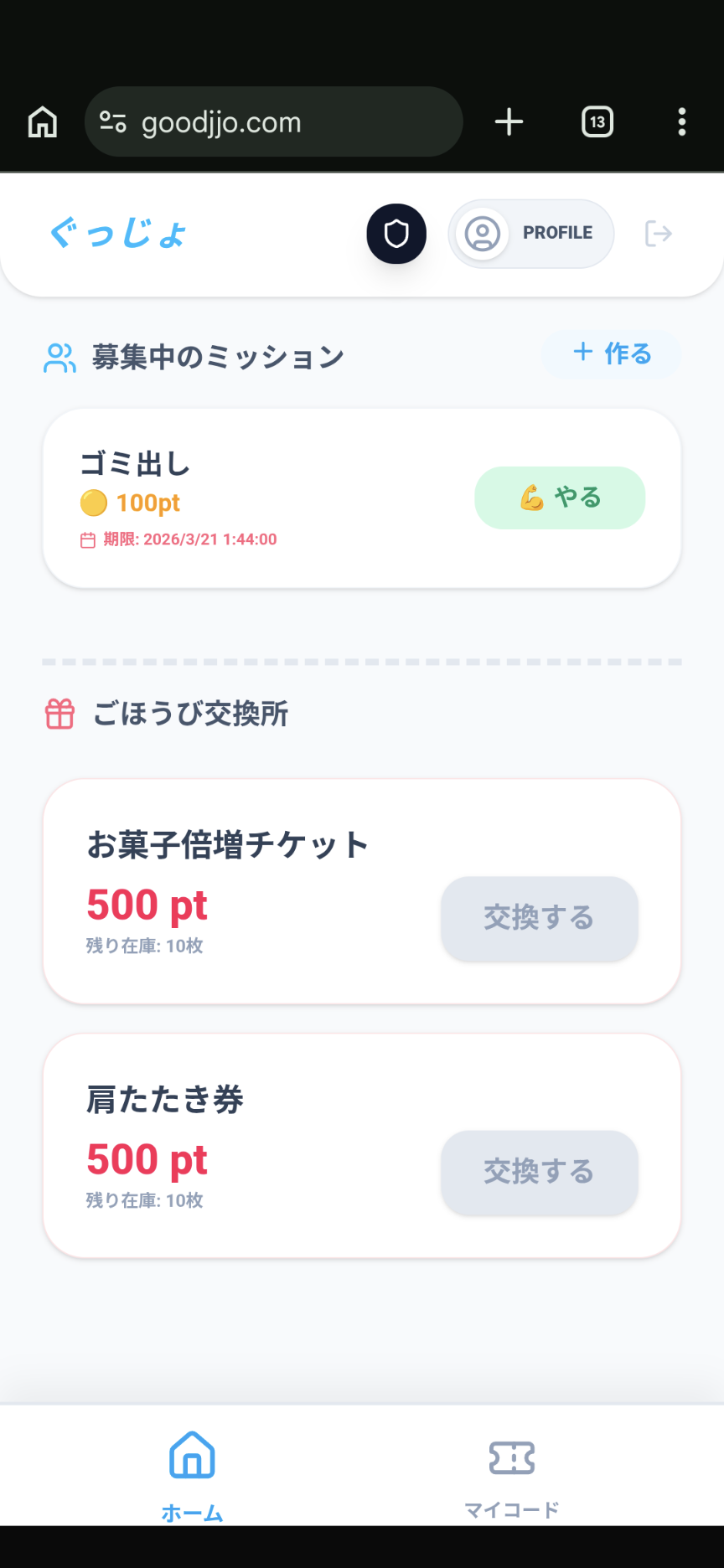This screenshot has height=1568, width=724.
Task: Click the site settings icon in address bar
Action: pos(113,121)
